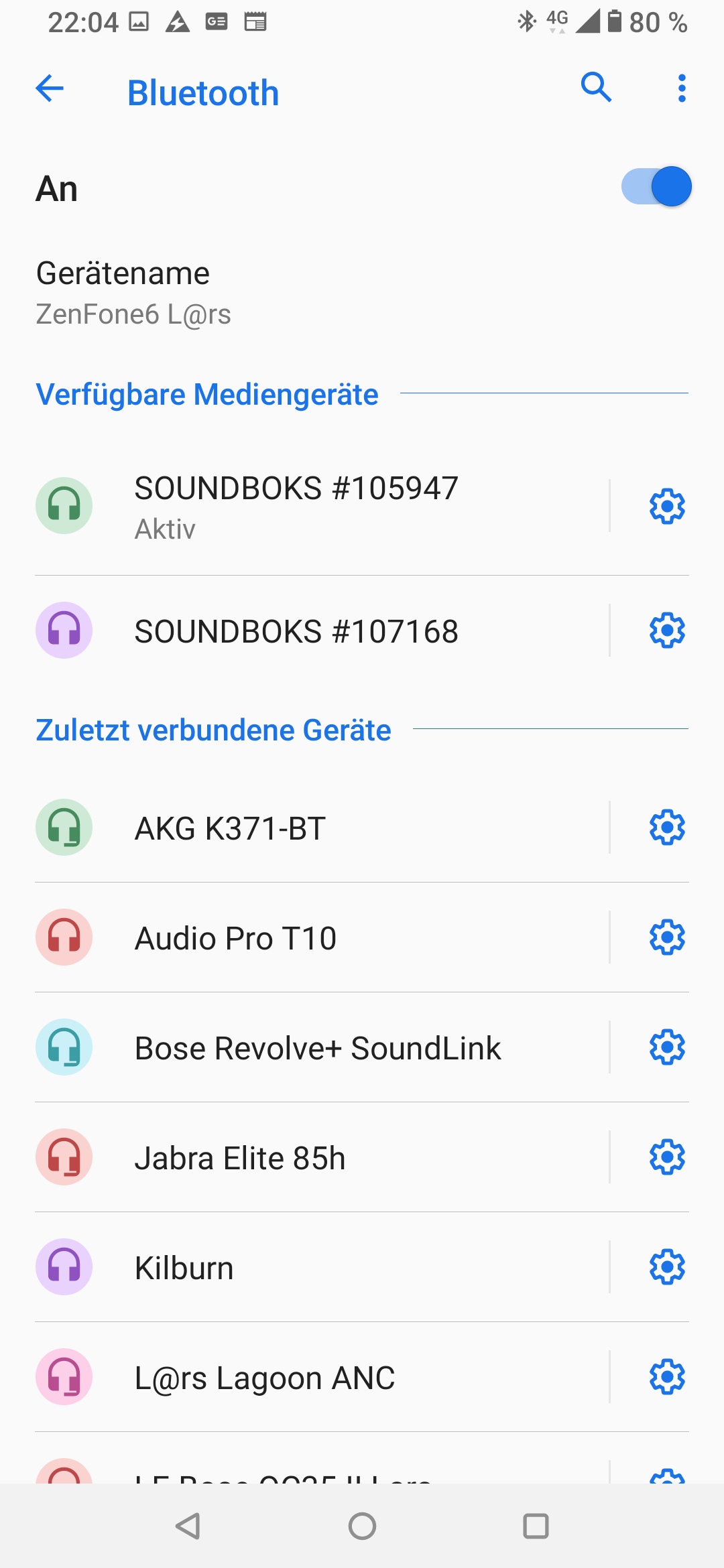Screen dimensions: 724x1568
Task: Connect to Bose Revolve+ SoundLink
Action: 318,1048
